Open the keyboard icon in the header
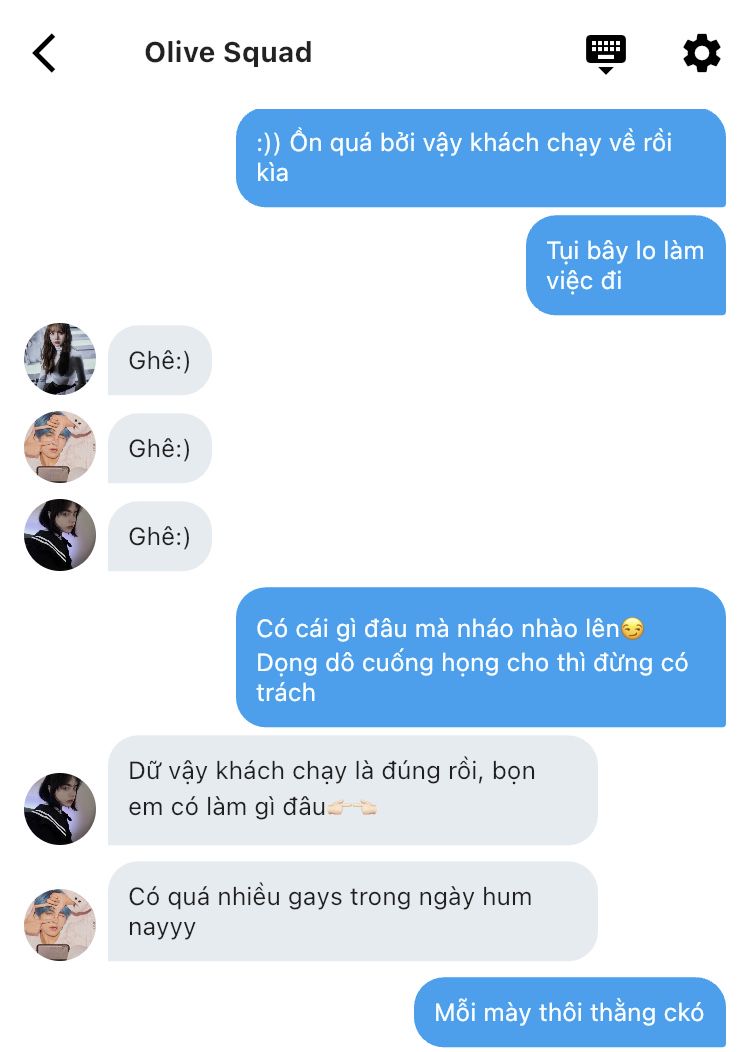Image resolution: width=750 pixels, height=1052 pixels. [605, 53]
